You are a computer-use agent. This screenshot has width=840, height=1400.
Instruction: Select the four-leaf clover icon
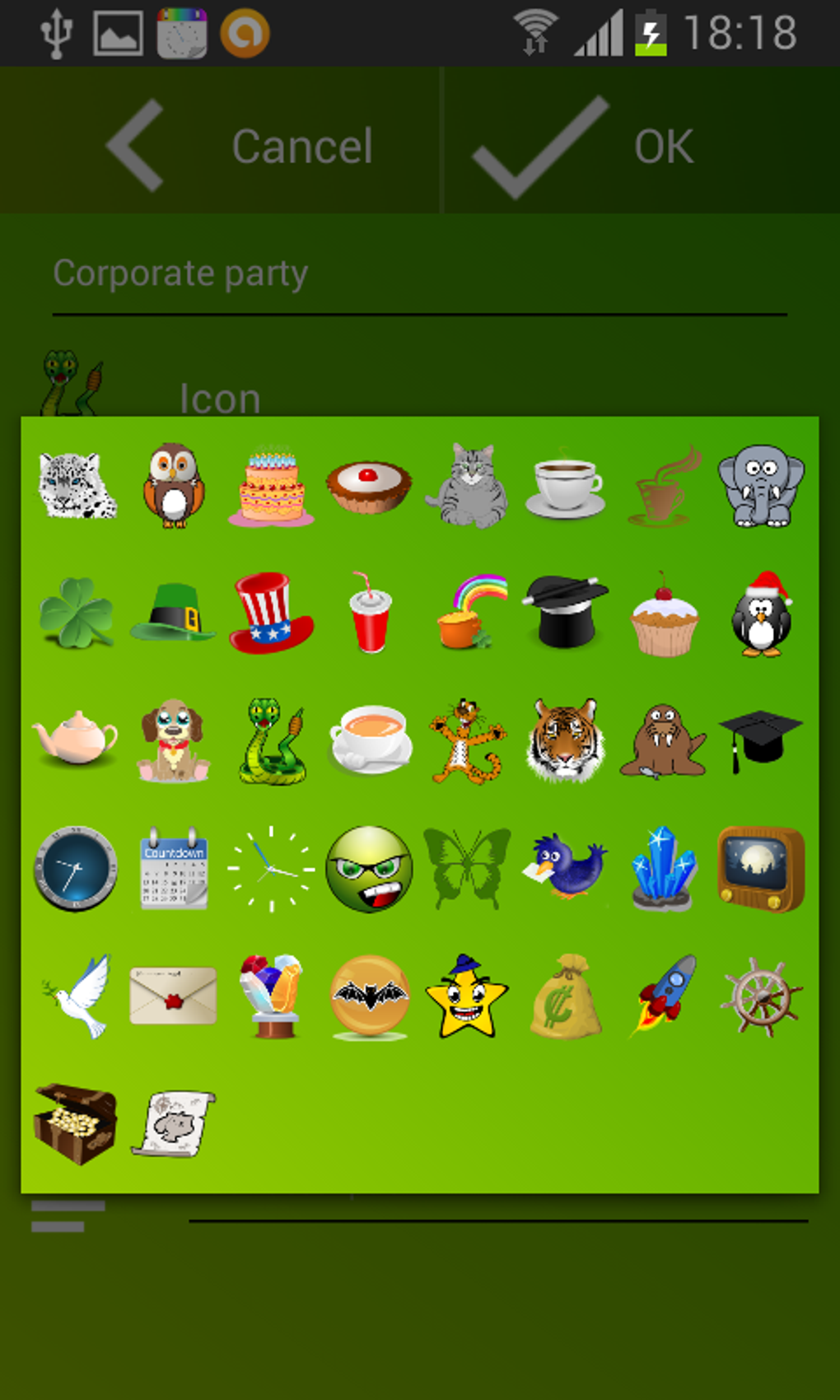point(77,614)
